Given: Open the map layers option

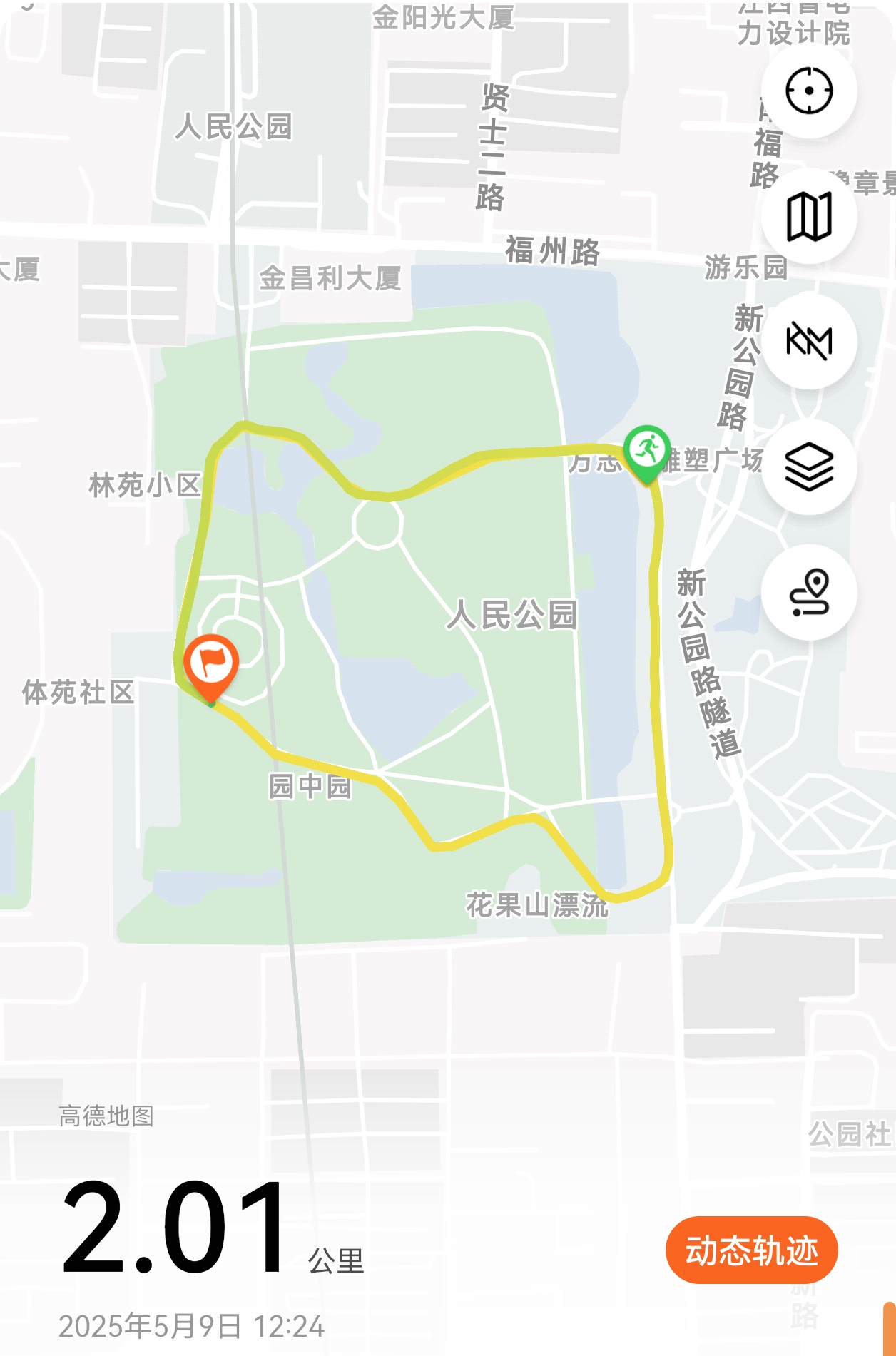Looking at the screenshot, I should pyautogui.click(x=809, y=467).
